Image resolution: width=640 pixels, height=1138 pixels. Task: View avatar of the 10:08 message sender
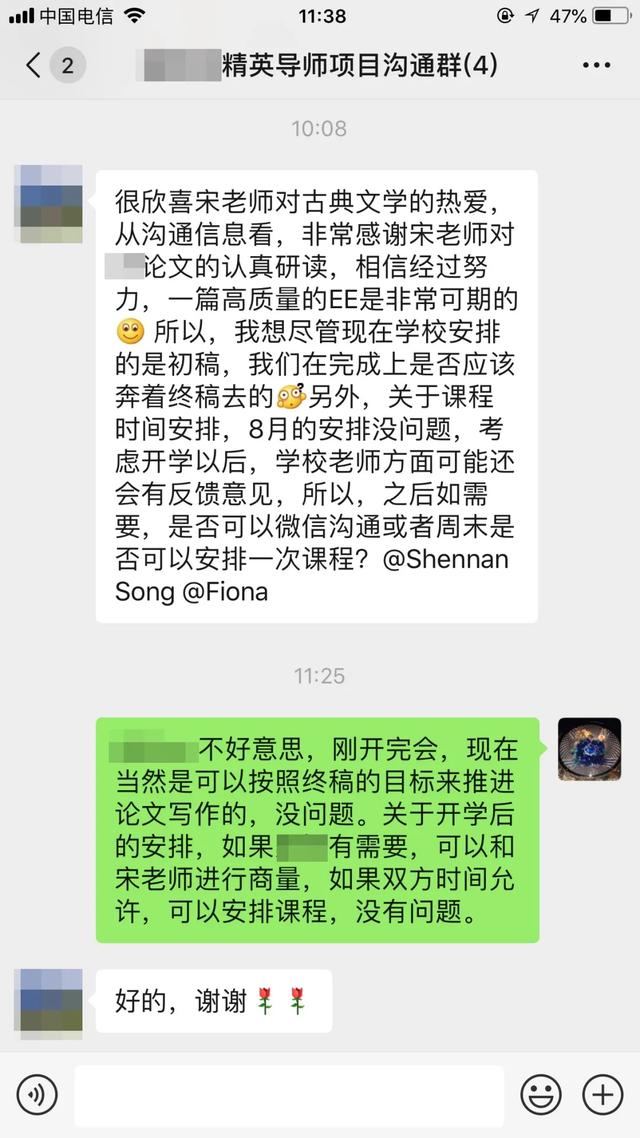(x=51, y=203)
